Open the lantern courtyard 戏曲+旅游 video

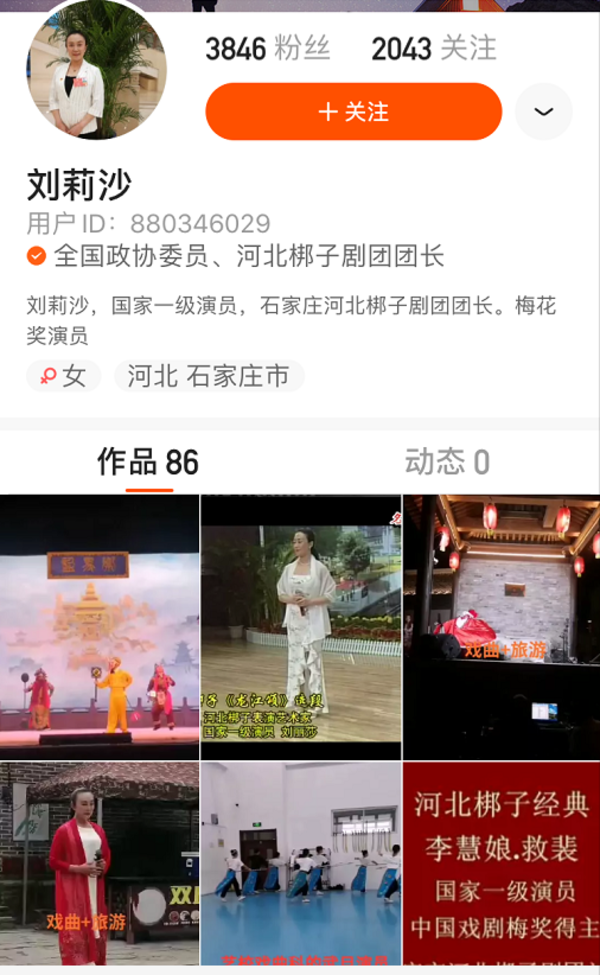coord(501,627)
